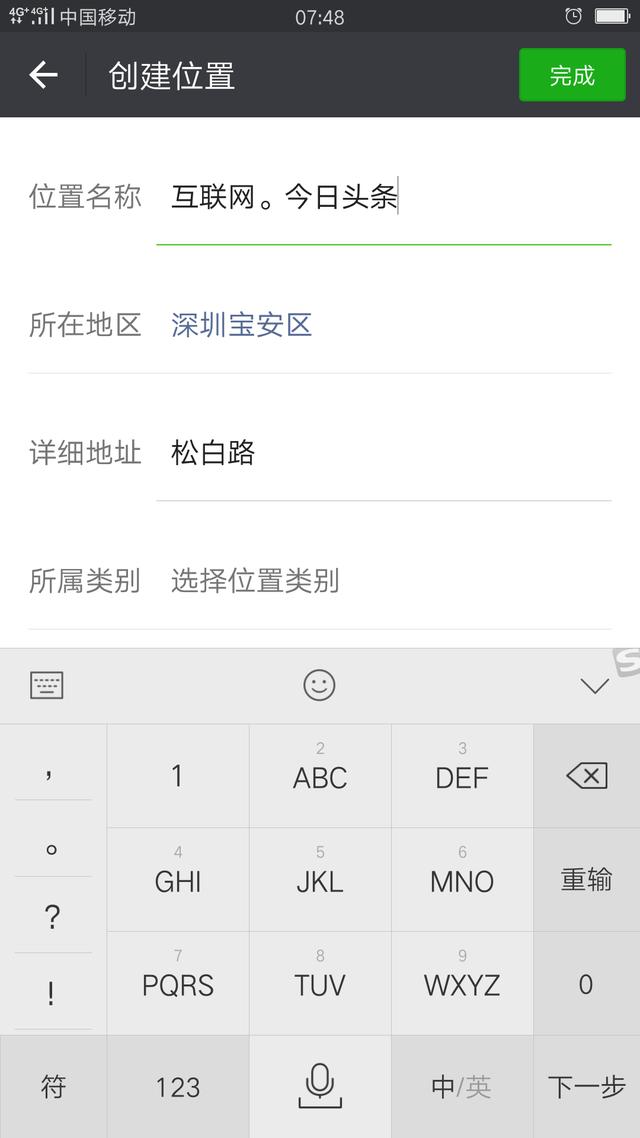Image resolution: width=640 pixels, height=1138 pixels.
Task: Tap the WXYZ key
Action: [x=462, y=983]
